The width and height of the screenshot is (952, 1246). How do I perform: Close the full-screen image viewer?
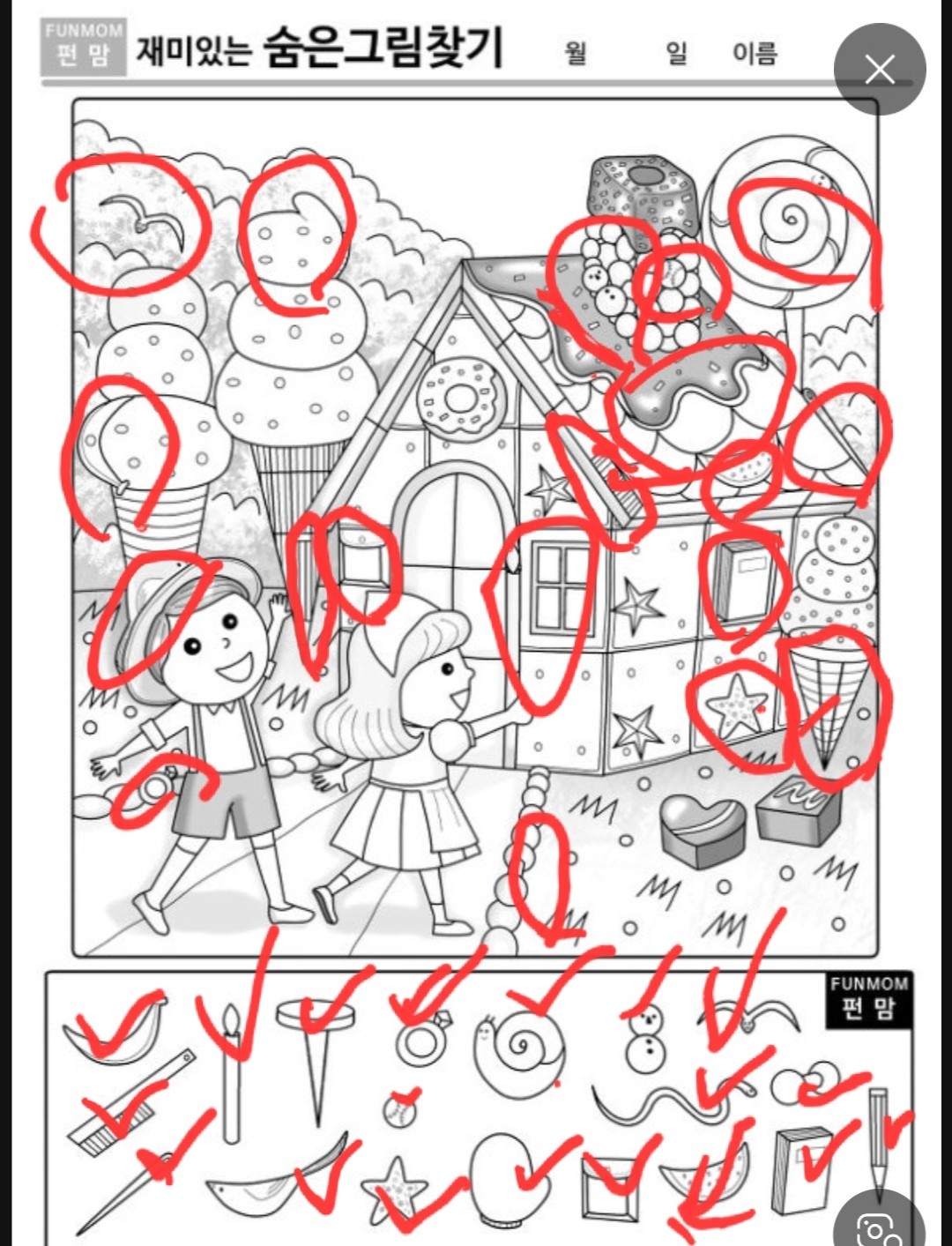point(879,69)
